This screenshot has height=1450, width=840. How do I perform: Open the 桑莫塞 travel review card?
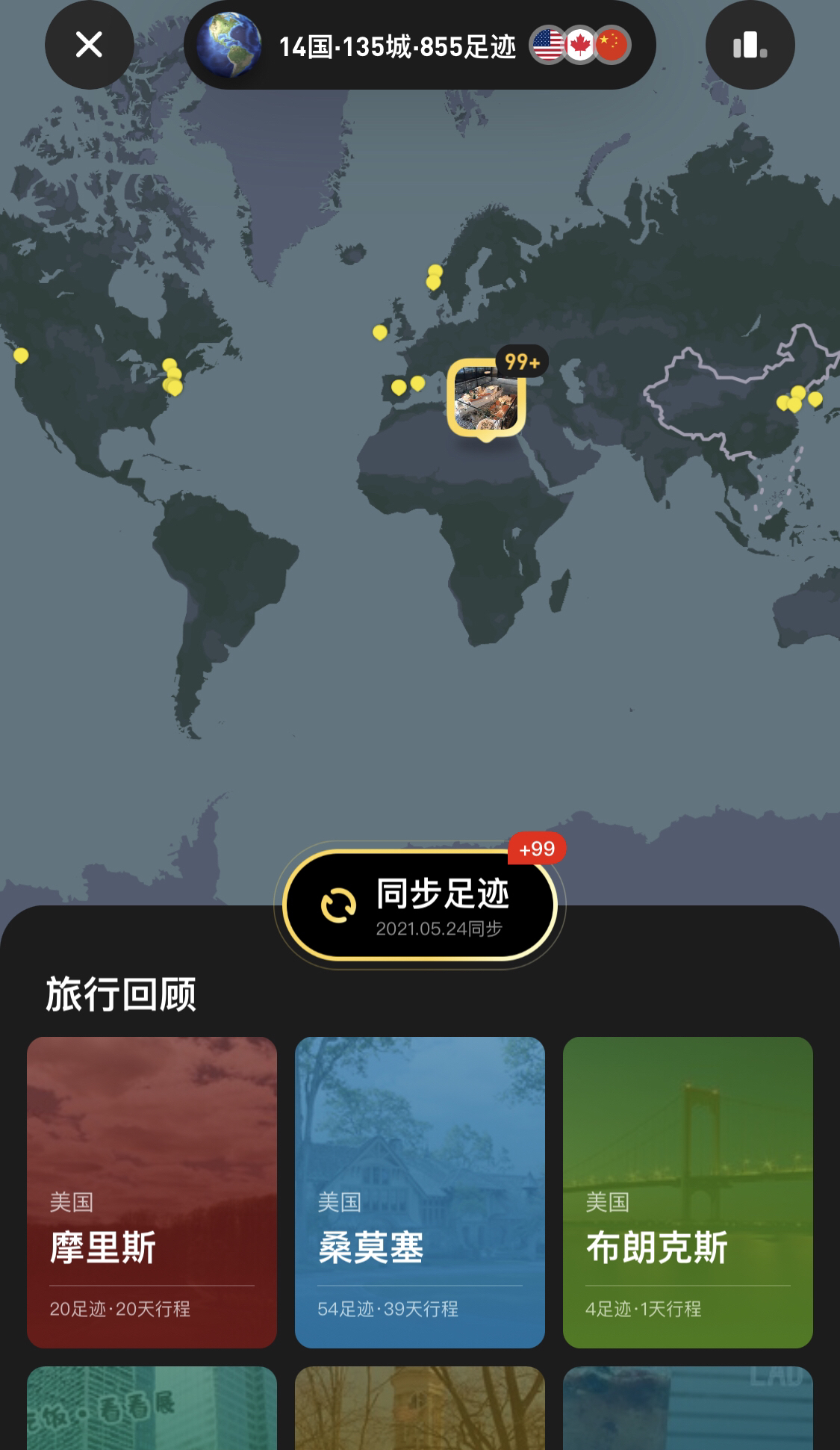point(420,1192)
